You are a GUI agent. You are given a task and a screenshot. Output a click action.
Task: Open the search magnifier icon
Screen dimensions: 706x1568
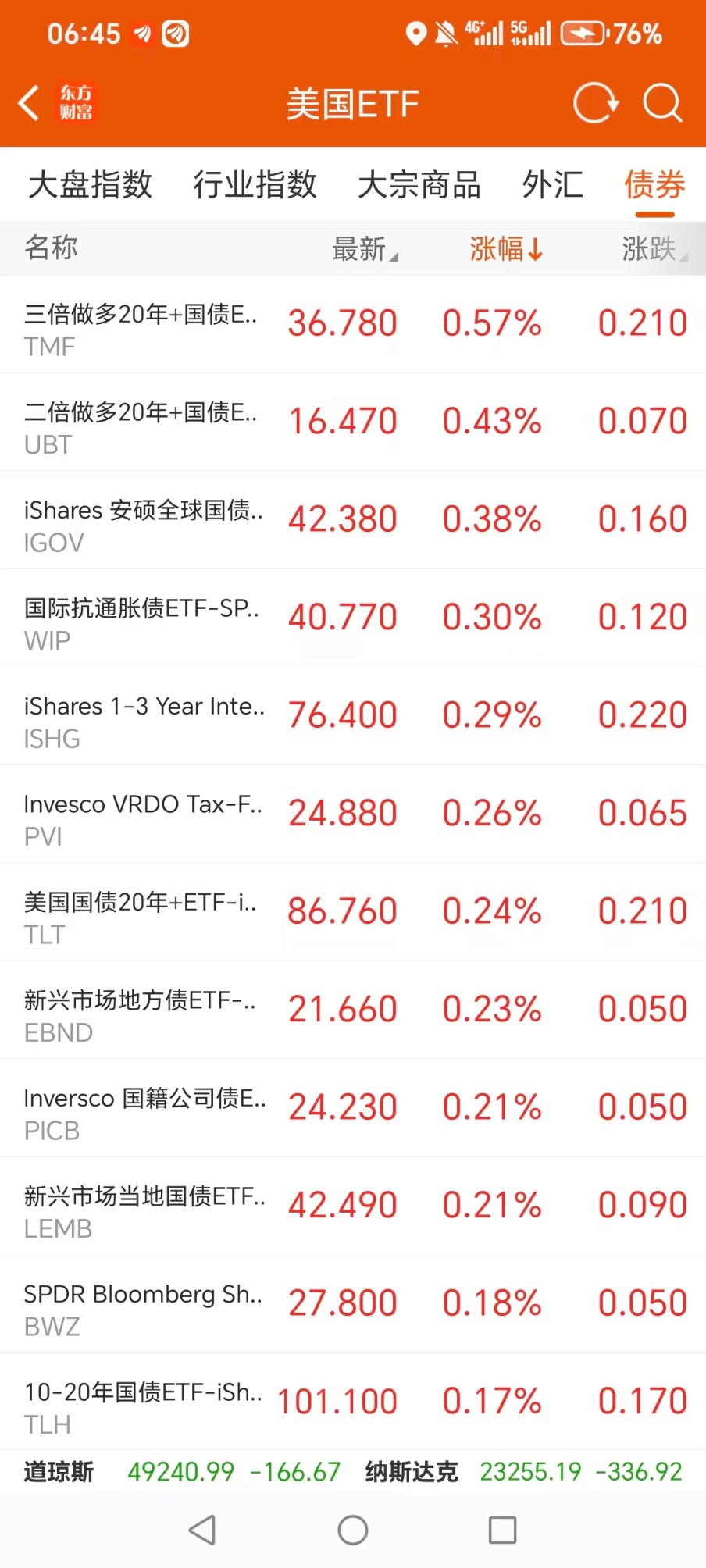(x=662, y=103)
